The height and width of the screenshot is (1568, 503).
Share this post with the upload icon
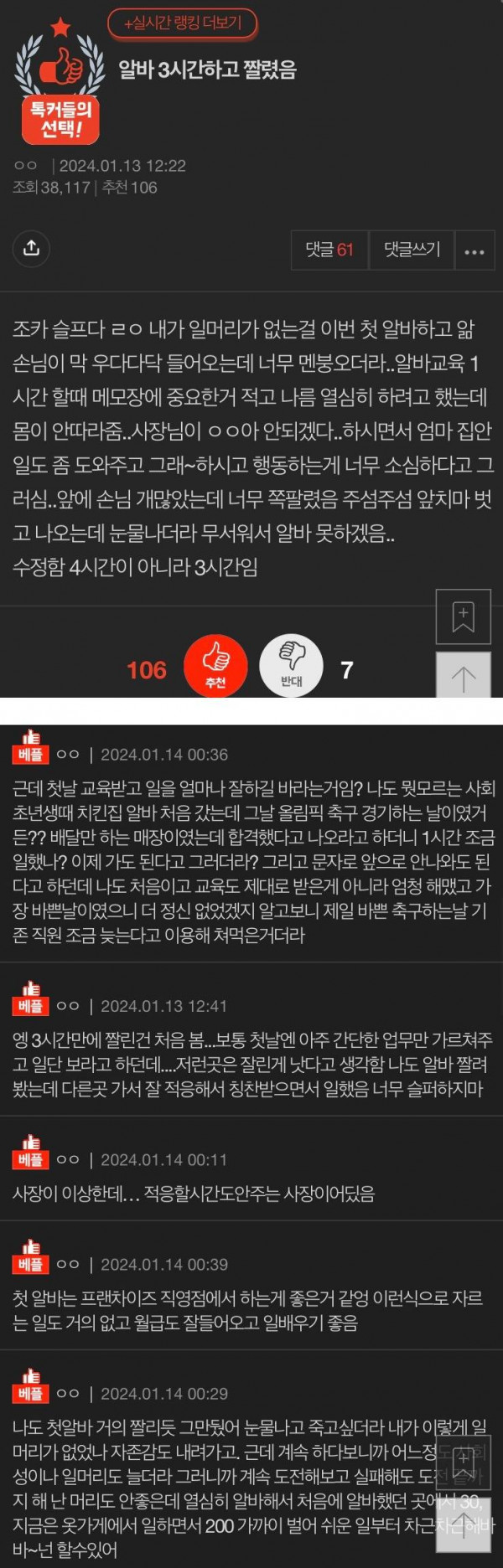pos(31,249)
